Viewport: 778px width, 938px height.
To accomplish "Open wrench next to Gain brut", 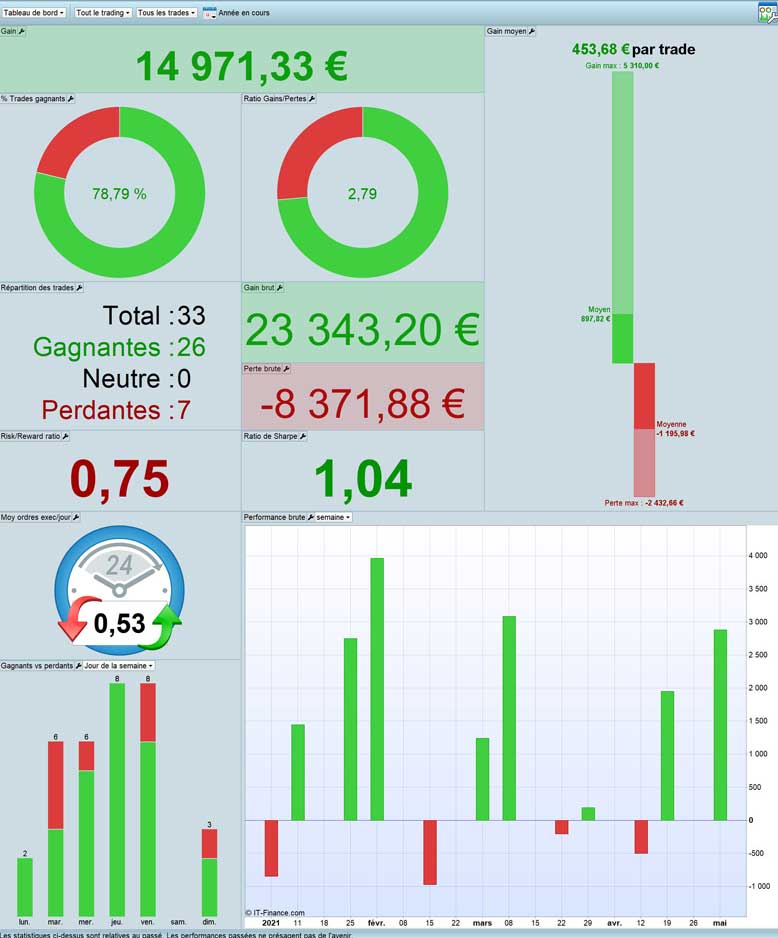I will pos(280,288).
